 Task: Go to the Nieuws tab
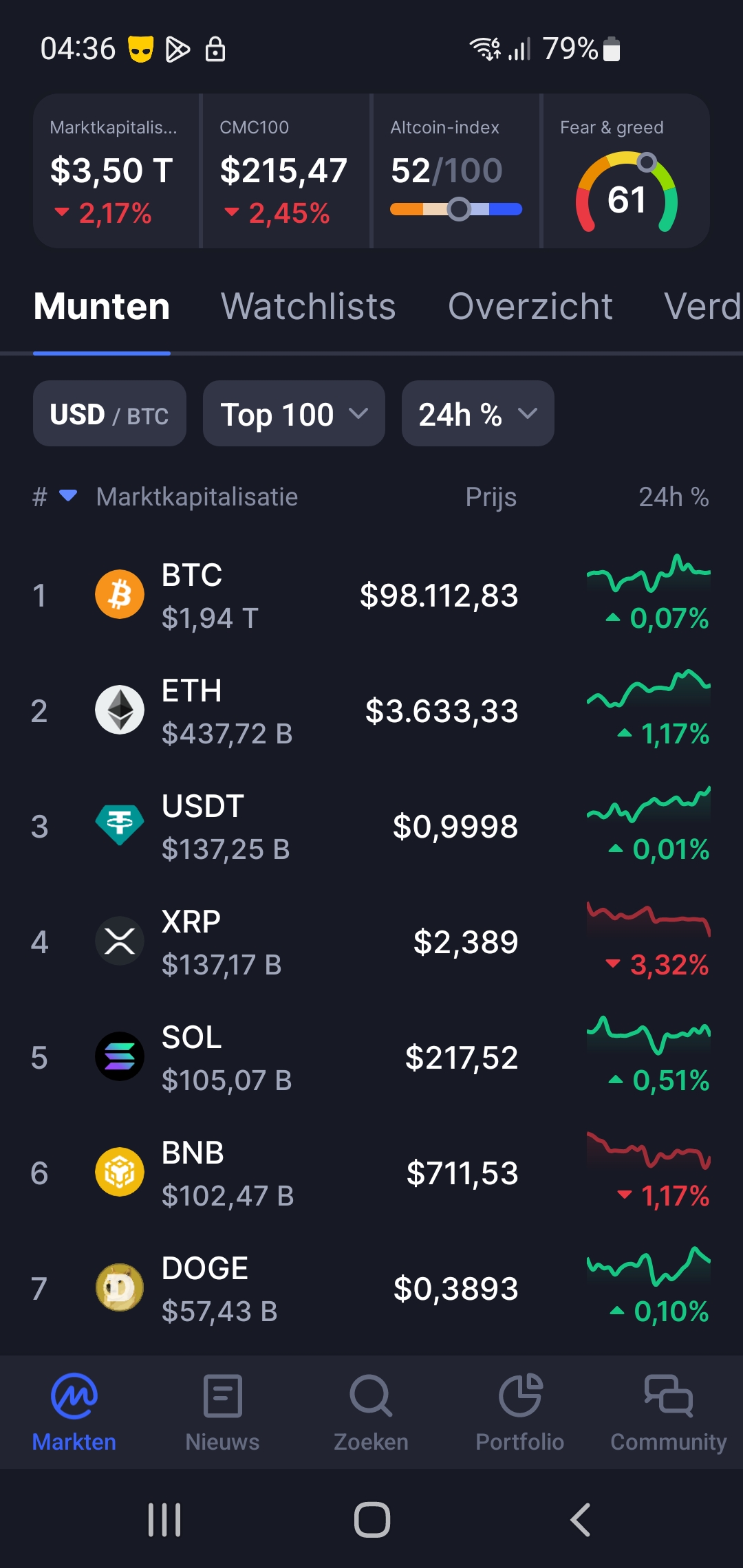click(x=223, y=1413)
